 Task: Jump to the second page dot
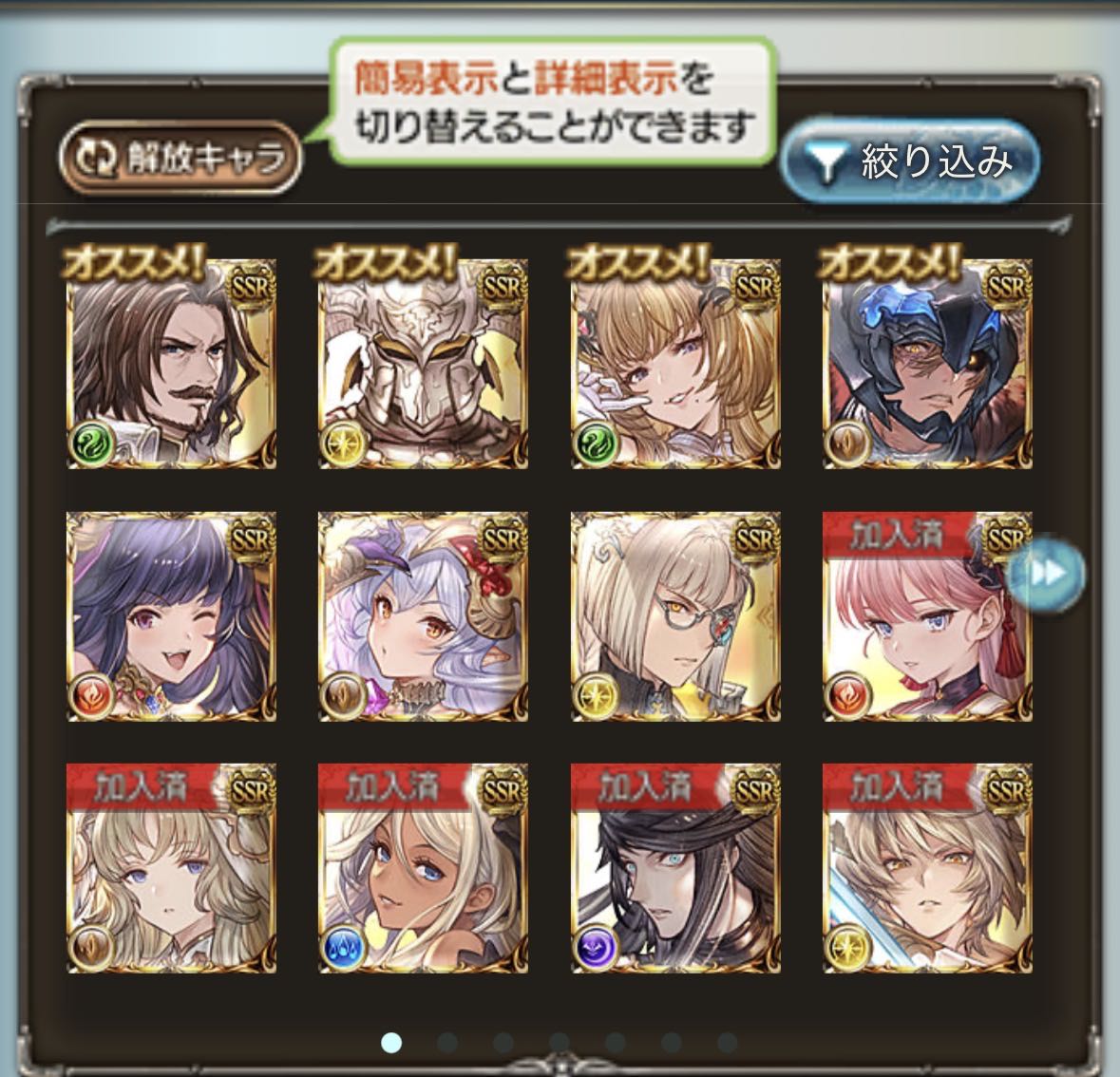447,1043
